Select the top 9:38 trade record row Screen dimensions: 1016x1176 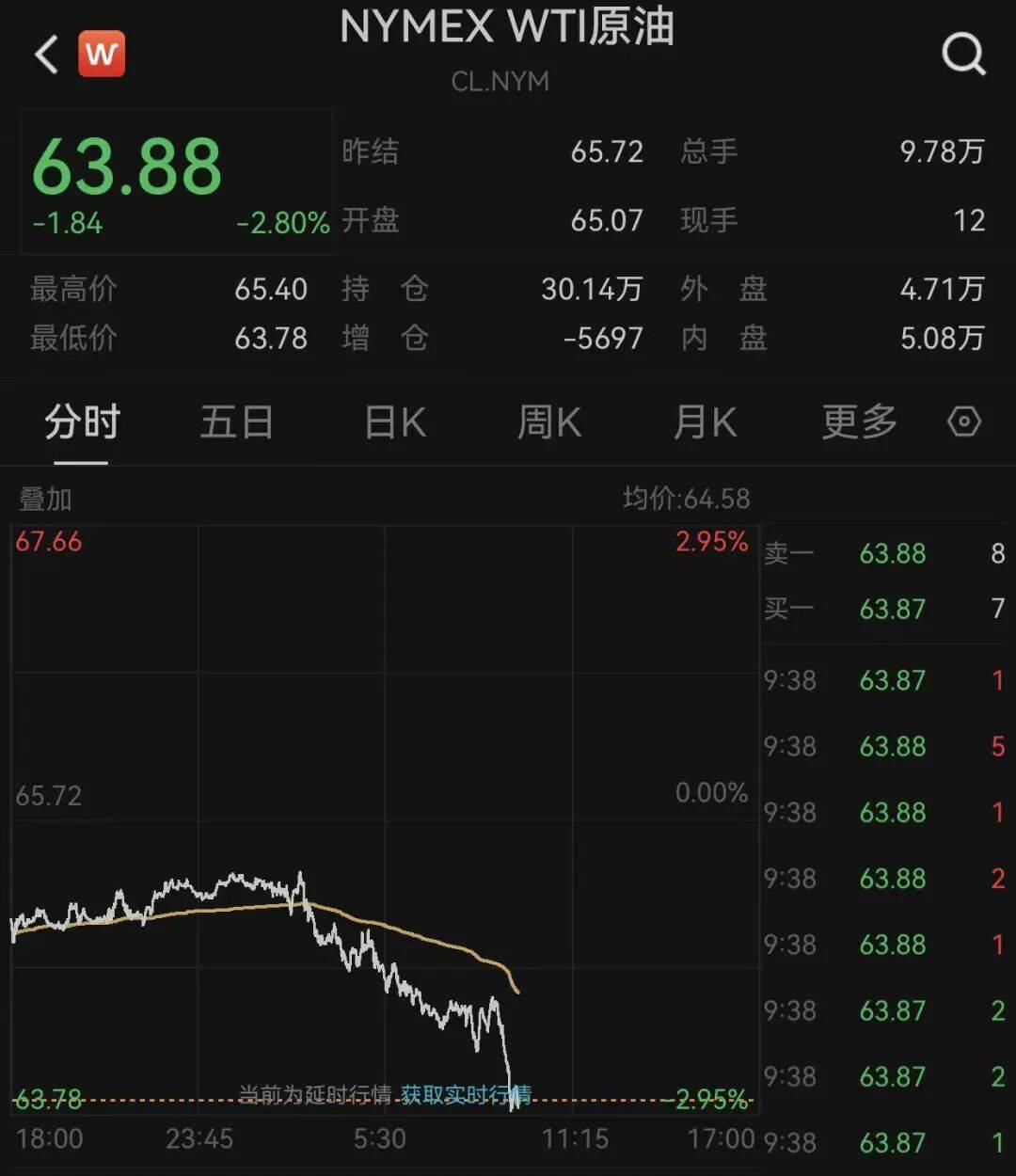click(884, 679)
